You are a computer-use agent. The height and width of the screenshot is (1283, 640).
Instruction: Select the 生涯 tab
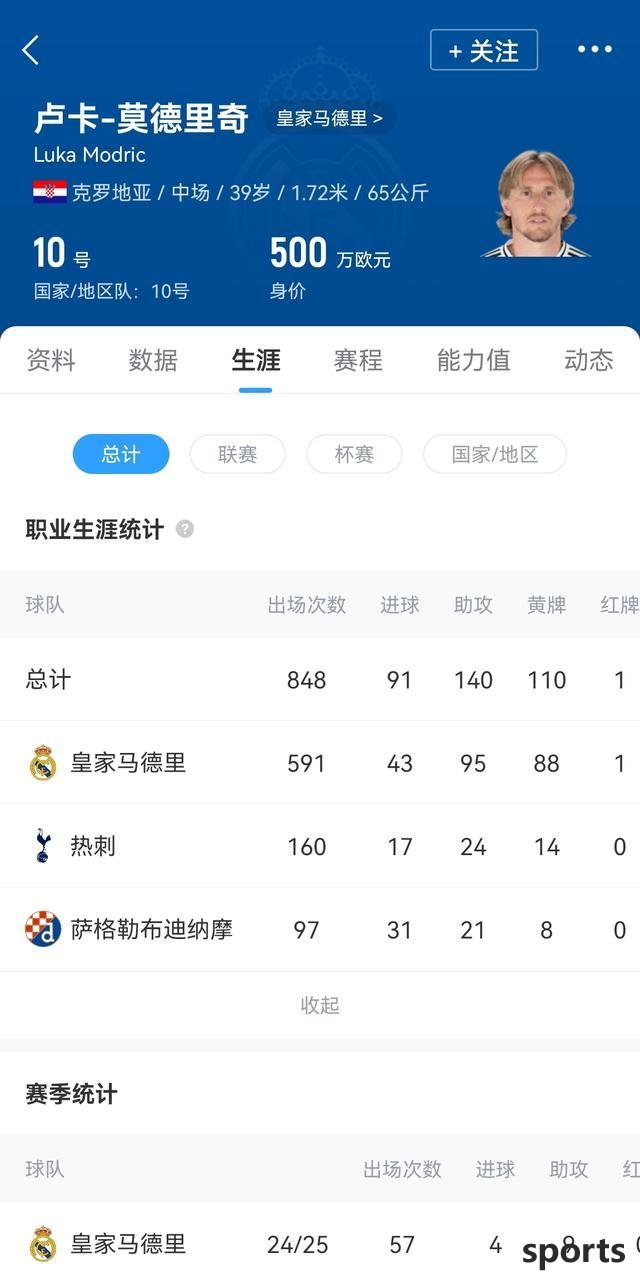pos(256,360)
